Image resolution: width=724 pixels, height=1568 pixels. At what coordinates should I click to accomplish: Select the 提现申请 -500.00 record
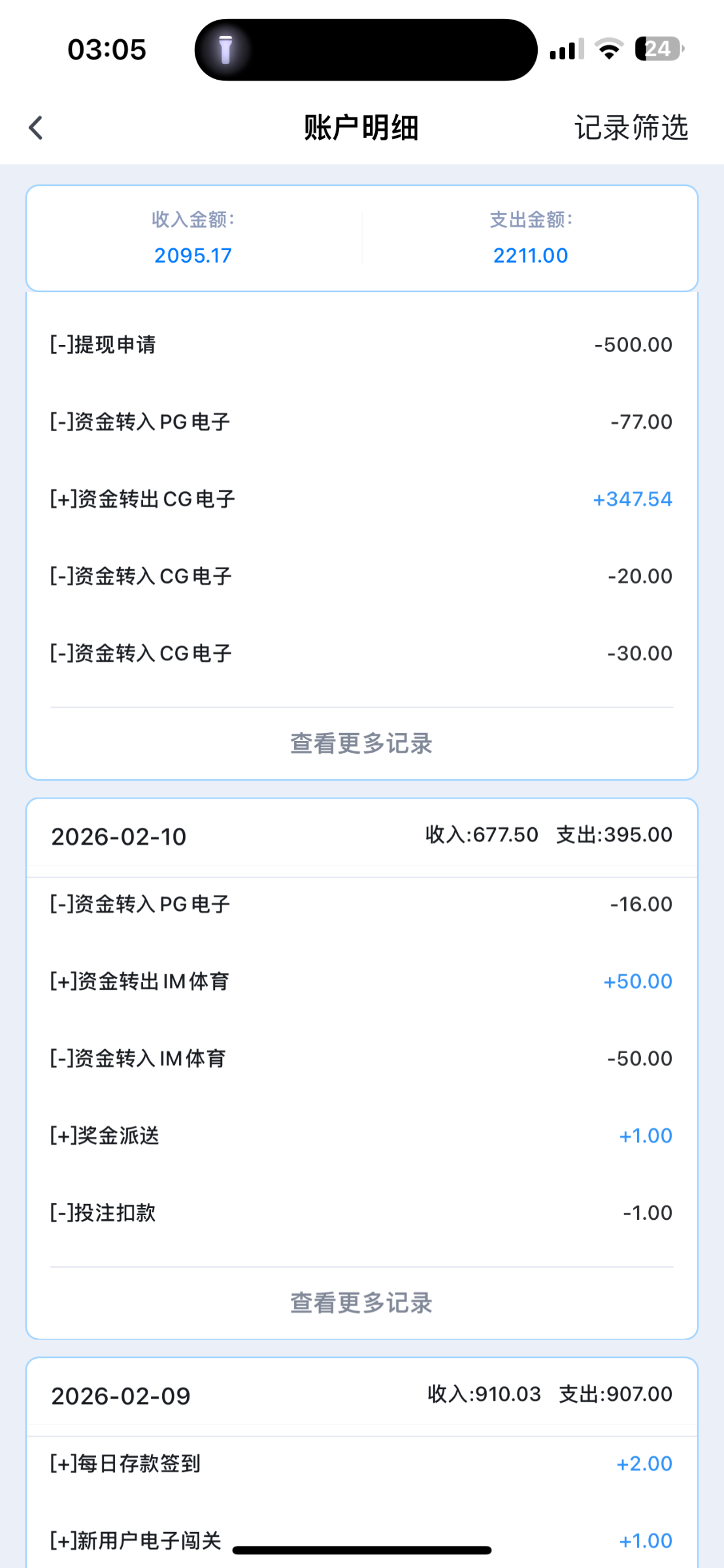361,344
